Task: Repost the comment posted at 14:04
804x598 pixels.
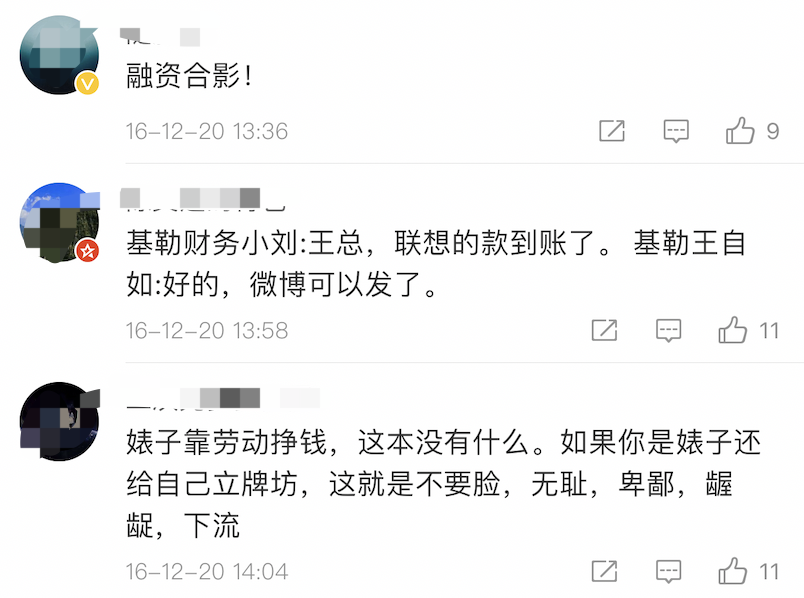Action: tap(604, 572)
